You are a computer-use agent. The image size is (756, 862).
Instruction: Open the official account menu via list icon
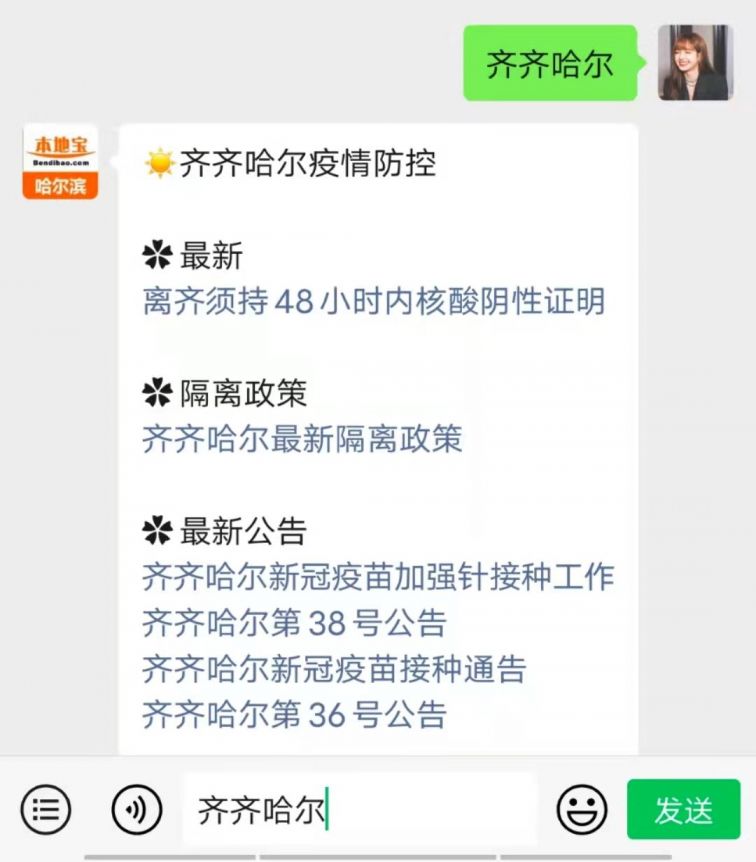(x=46, y=810)
